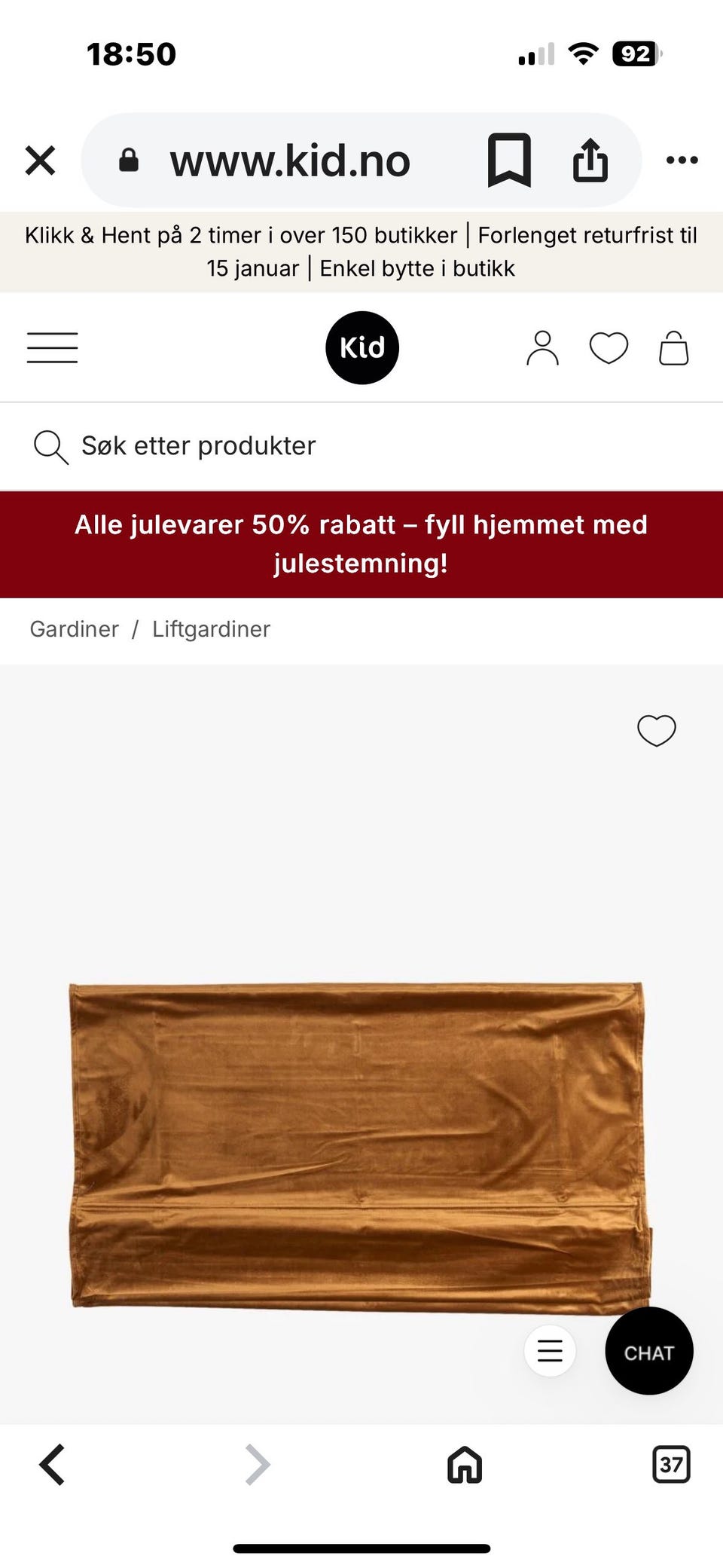The height and width of the screenshot is (1568, 723).
Task: Open the site navigation hamburger menu
Action: (x=51, y=347)
